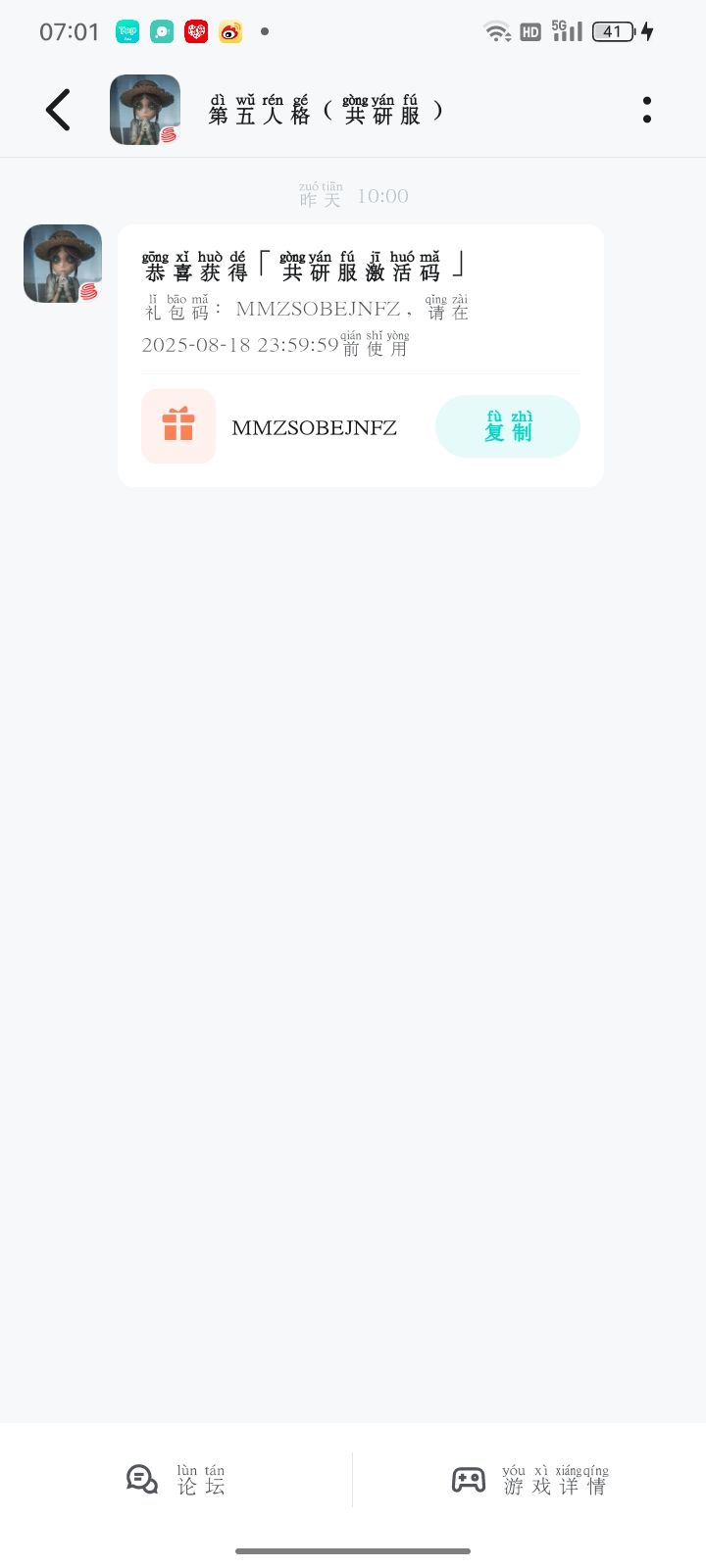706x1568 pixels.
Task: Open the 论坛 forum icon
Action: click(x=141, y=1480)
